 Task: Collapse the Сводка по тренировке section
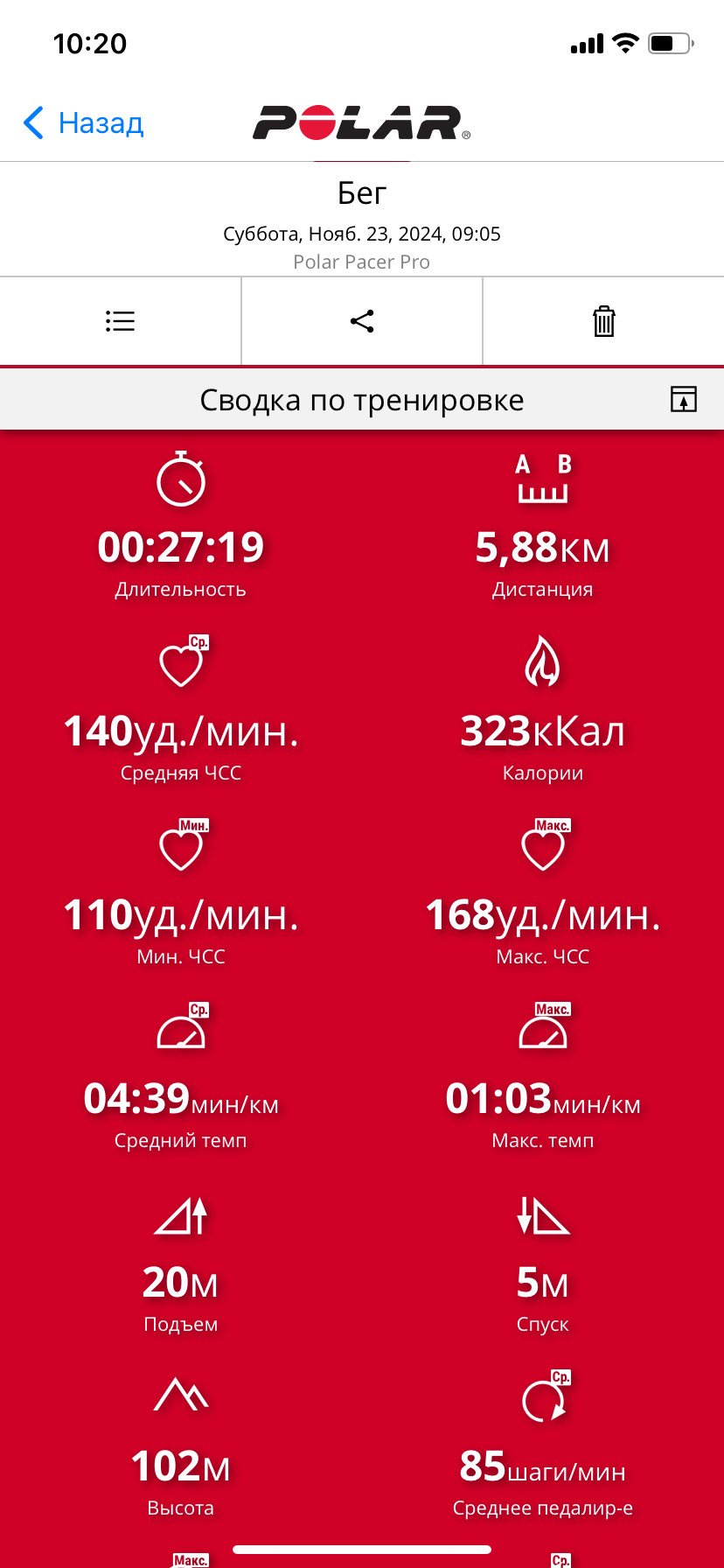pos(683,399)
